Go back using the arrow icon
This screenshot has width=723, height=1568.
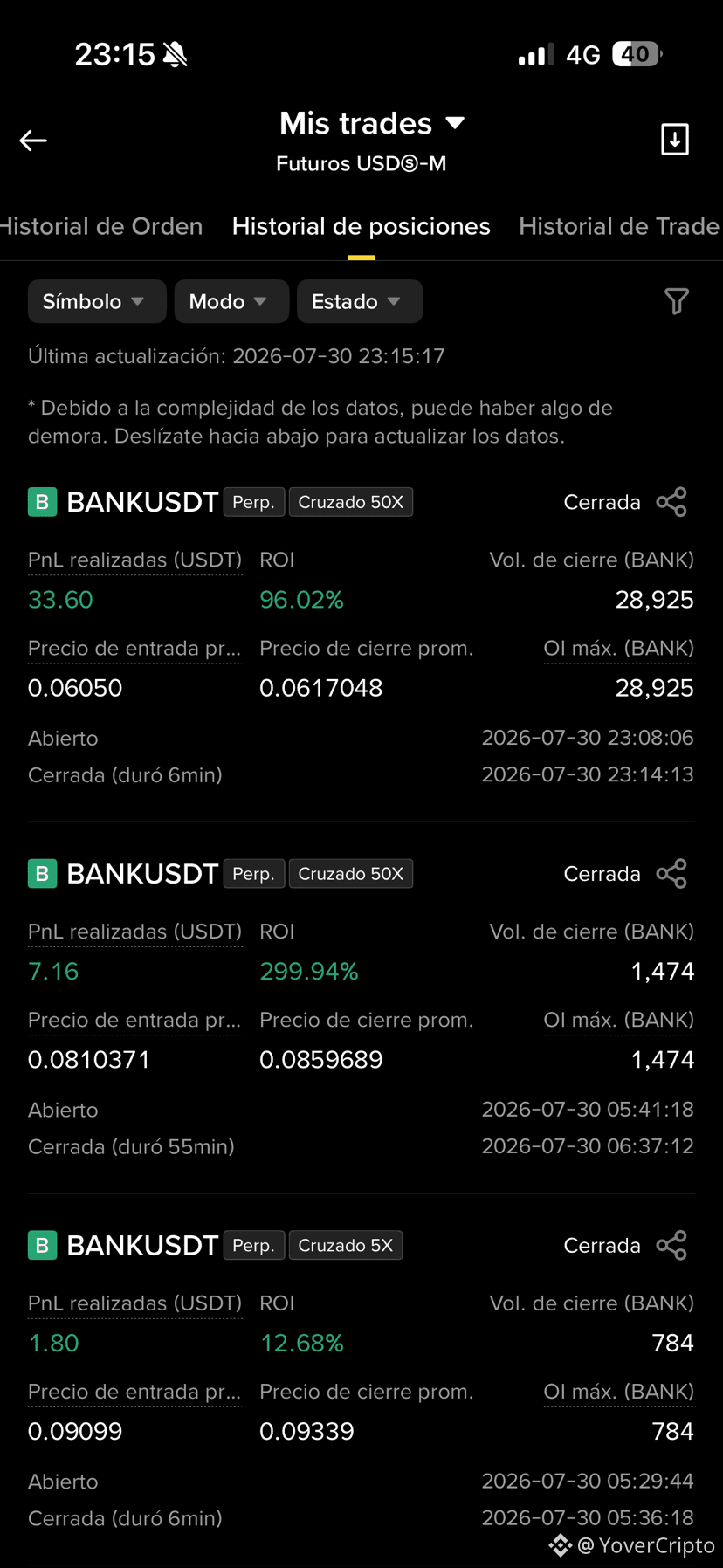point(33,140)
